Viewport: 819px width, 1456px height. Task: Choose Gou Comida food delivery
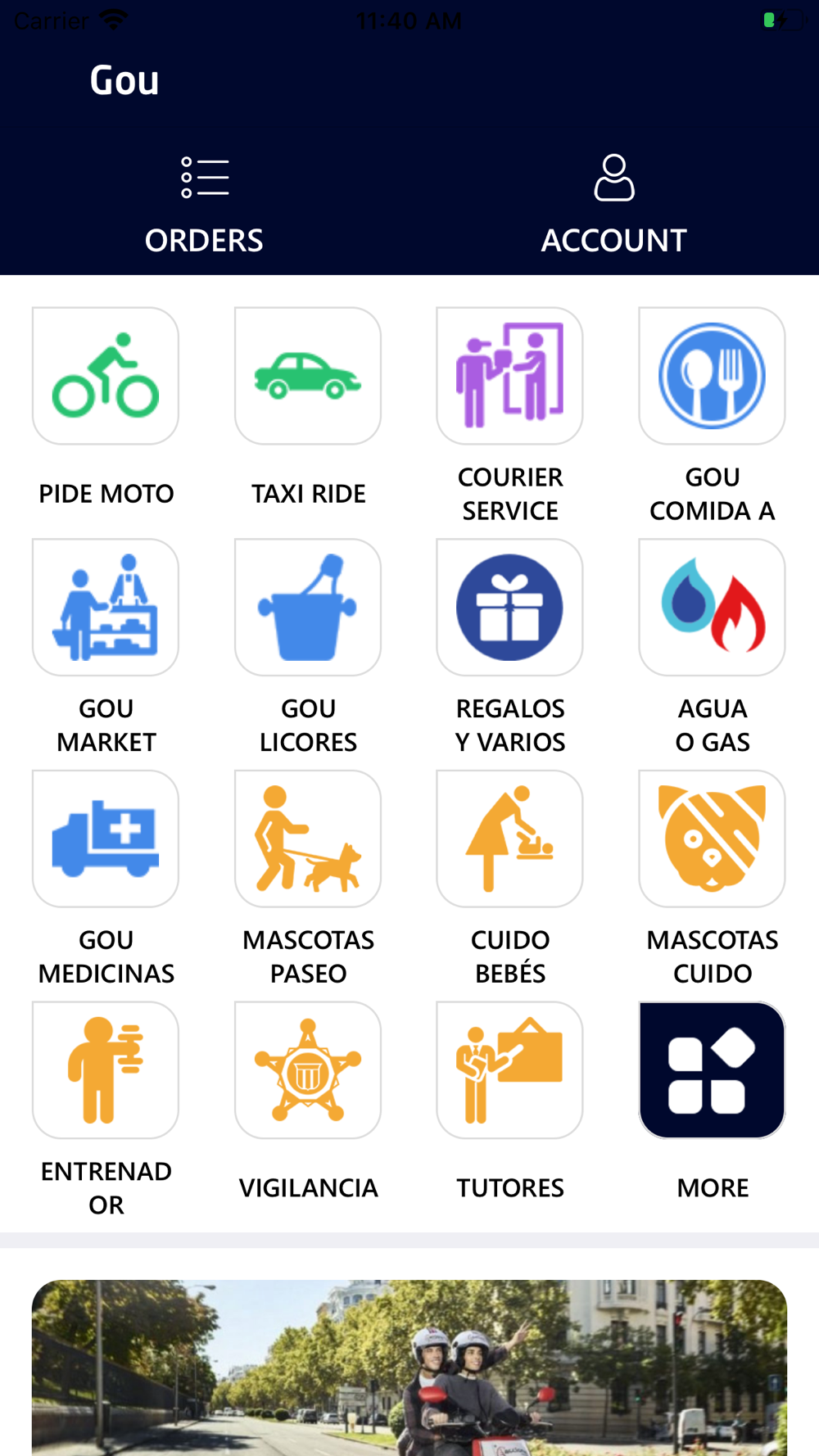point(712,377)
